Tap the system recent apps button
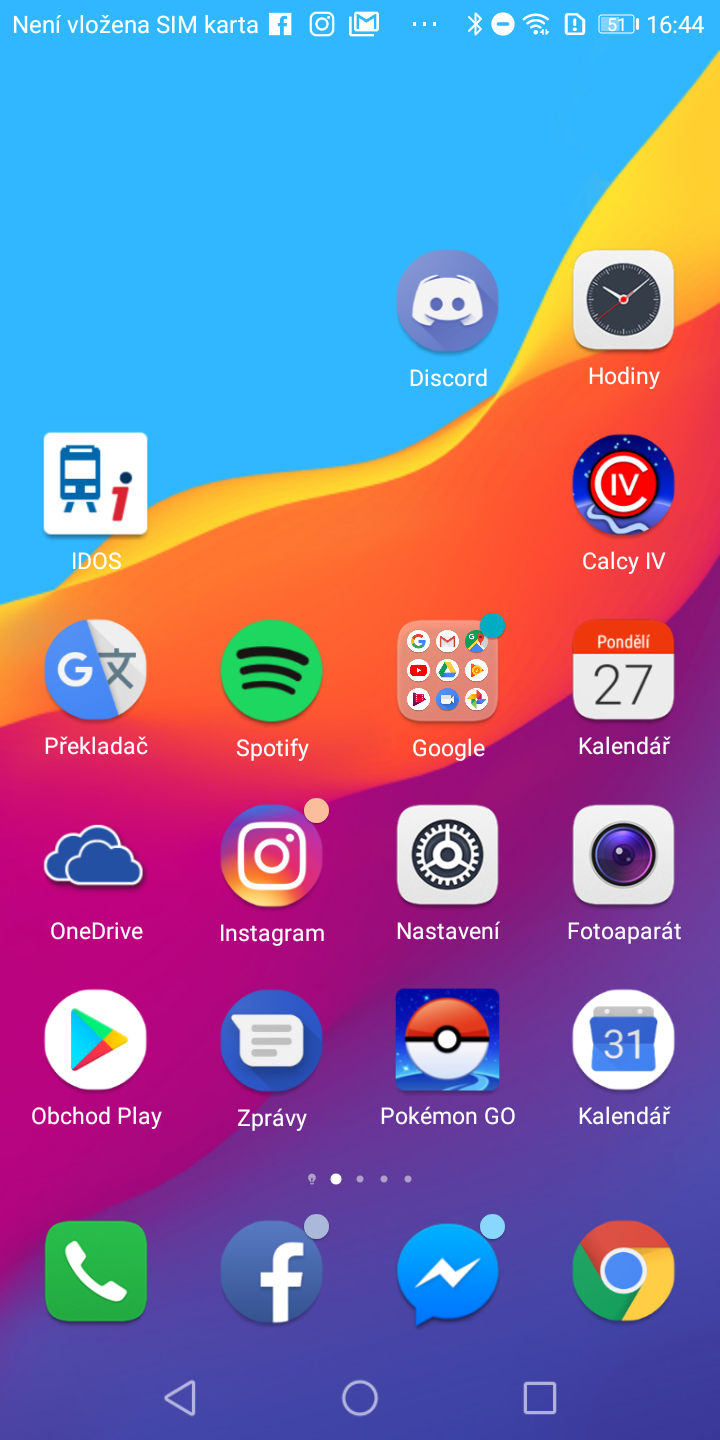Image resolution: width=720 pixels, height=1440 pixels. (540, 1398)
